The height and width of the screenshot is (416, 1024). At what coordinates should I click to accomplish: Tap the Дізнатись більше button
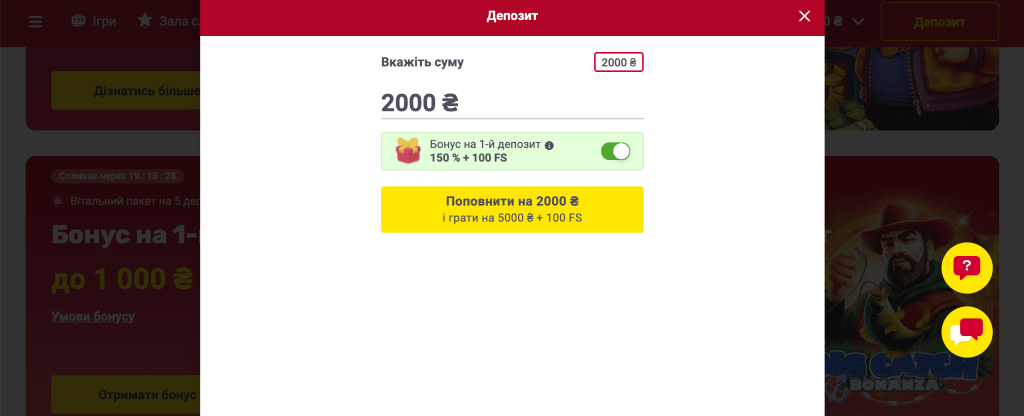[x=125, y=91]
